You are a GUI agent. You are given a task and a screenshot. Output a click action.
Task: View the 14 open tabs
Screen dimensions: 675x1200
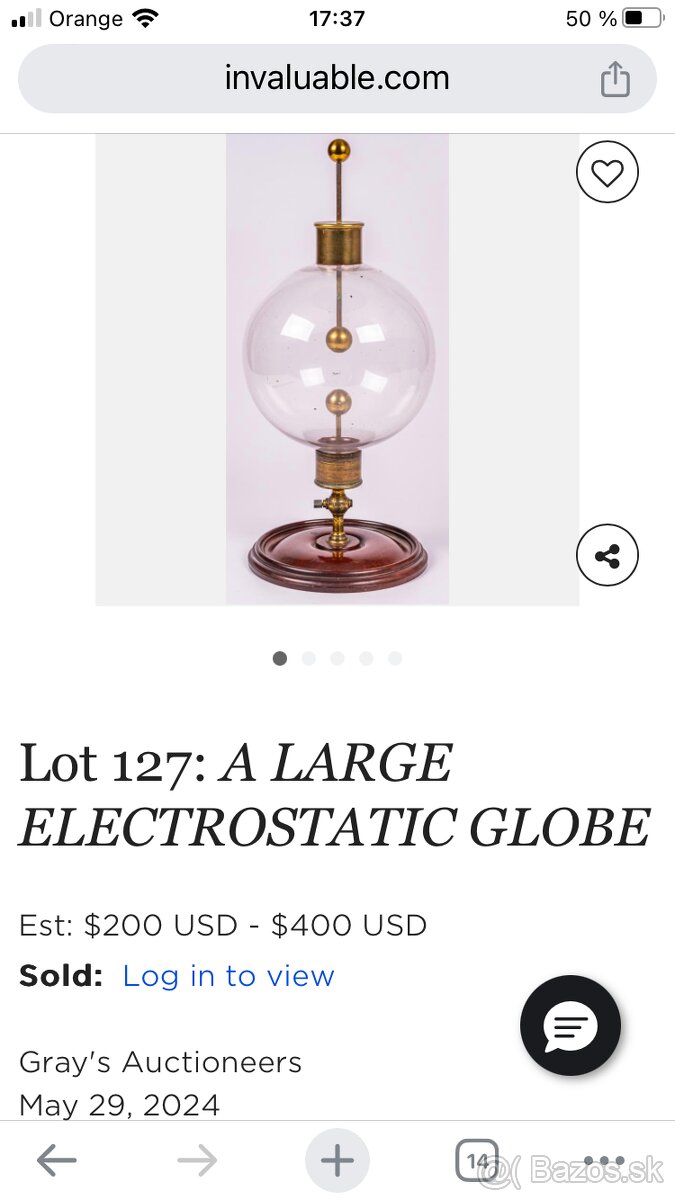point(477,1161)
